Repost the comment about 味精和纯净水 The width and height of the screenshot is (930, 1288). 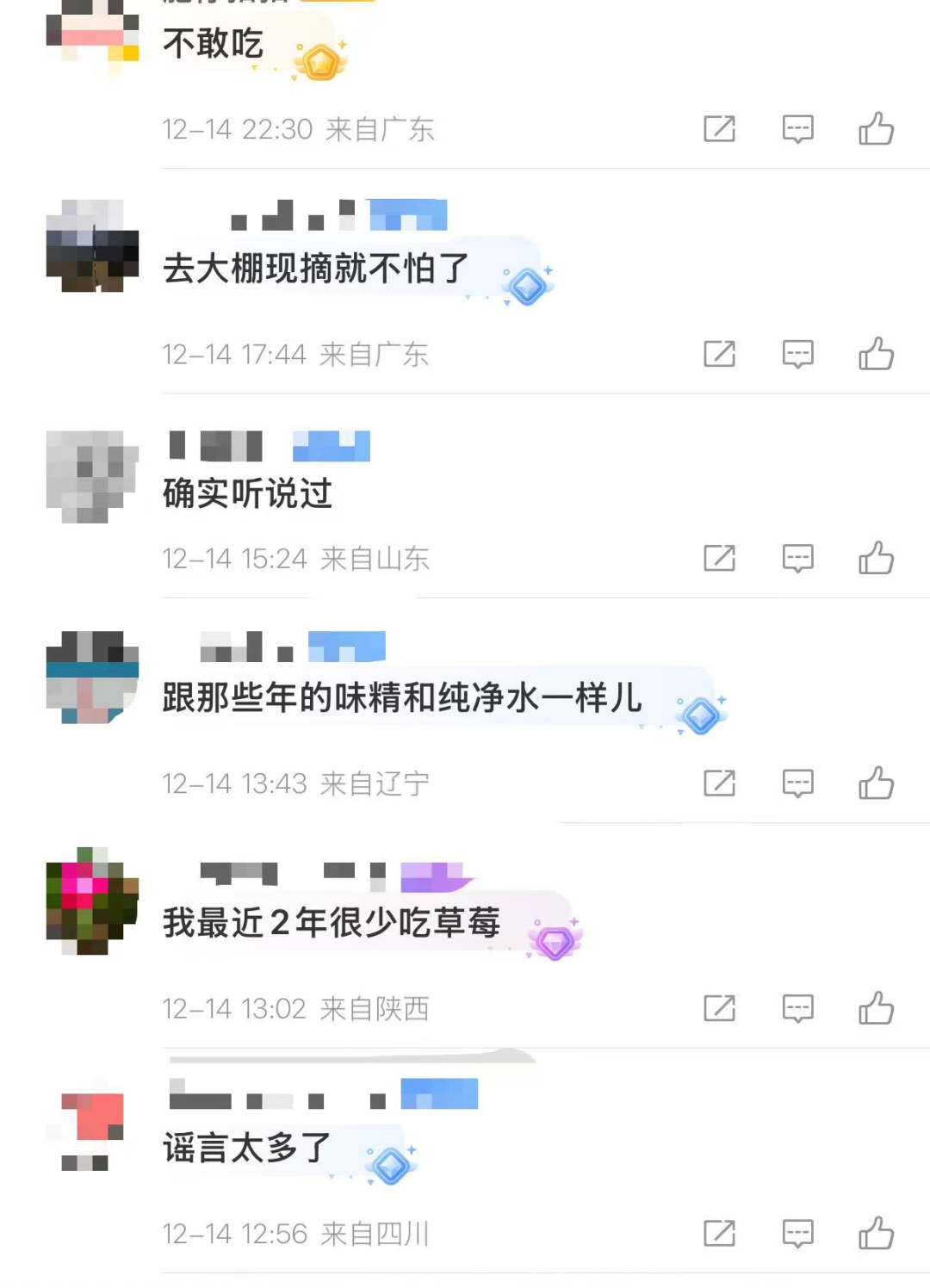point(719,783)
